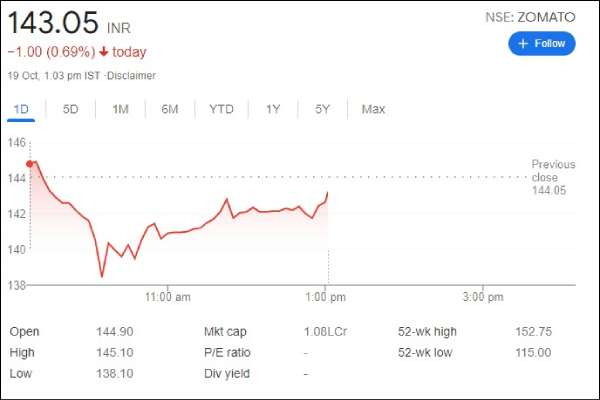Follow the ZOMATO stock
This screenshot has width=600, height=400.
[541, 44]
